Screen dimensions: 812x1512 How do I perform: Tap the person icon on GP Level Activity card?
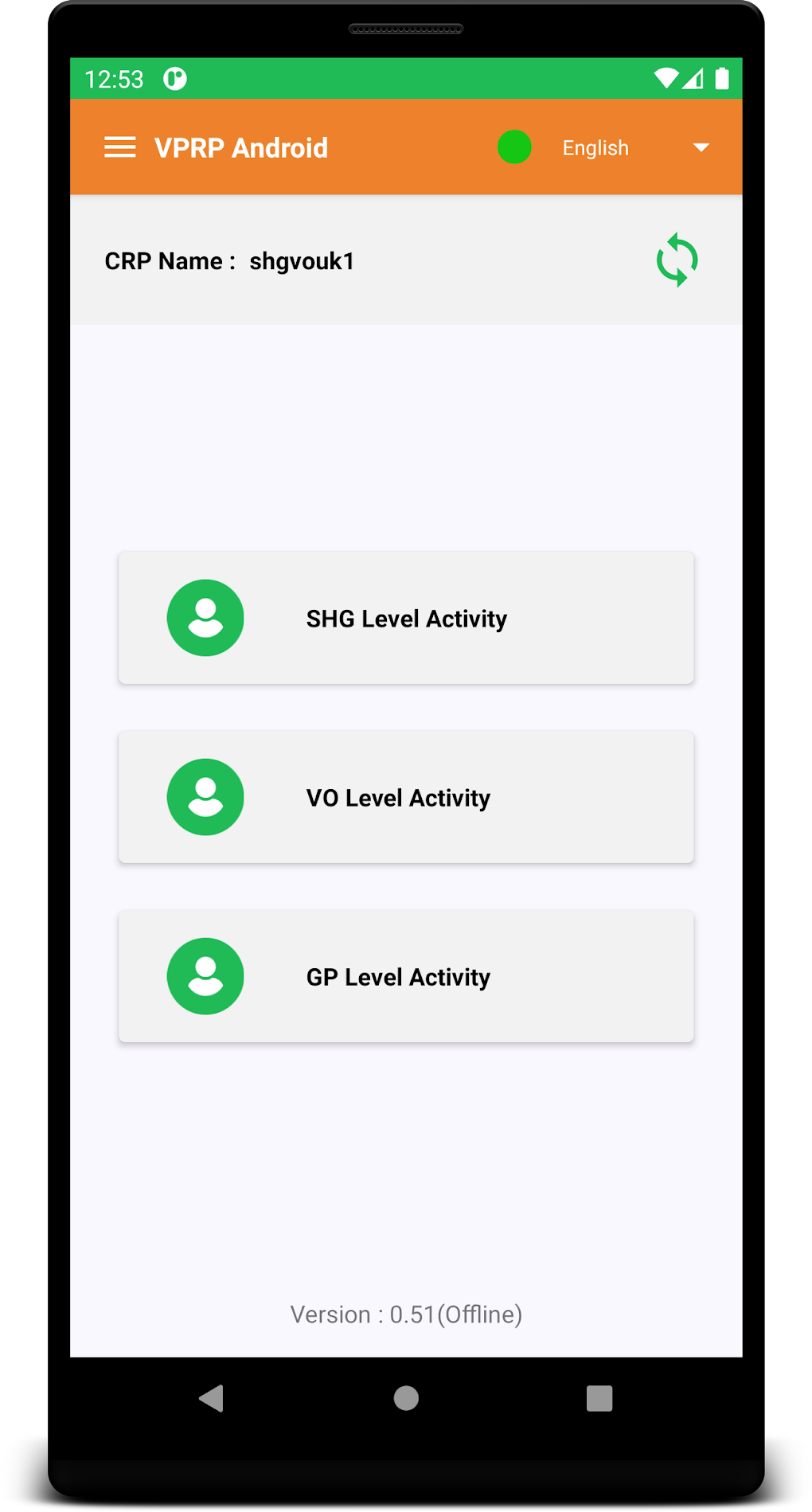pyautogui.click(x=205, y=976)
